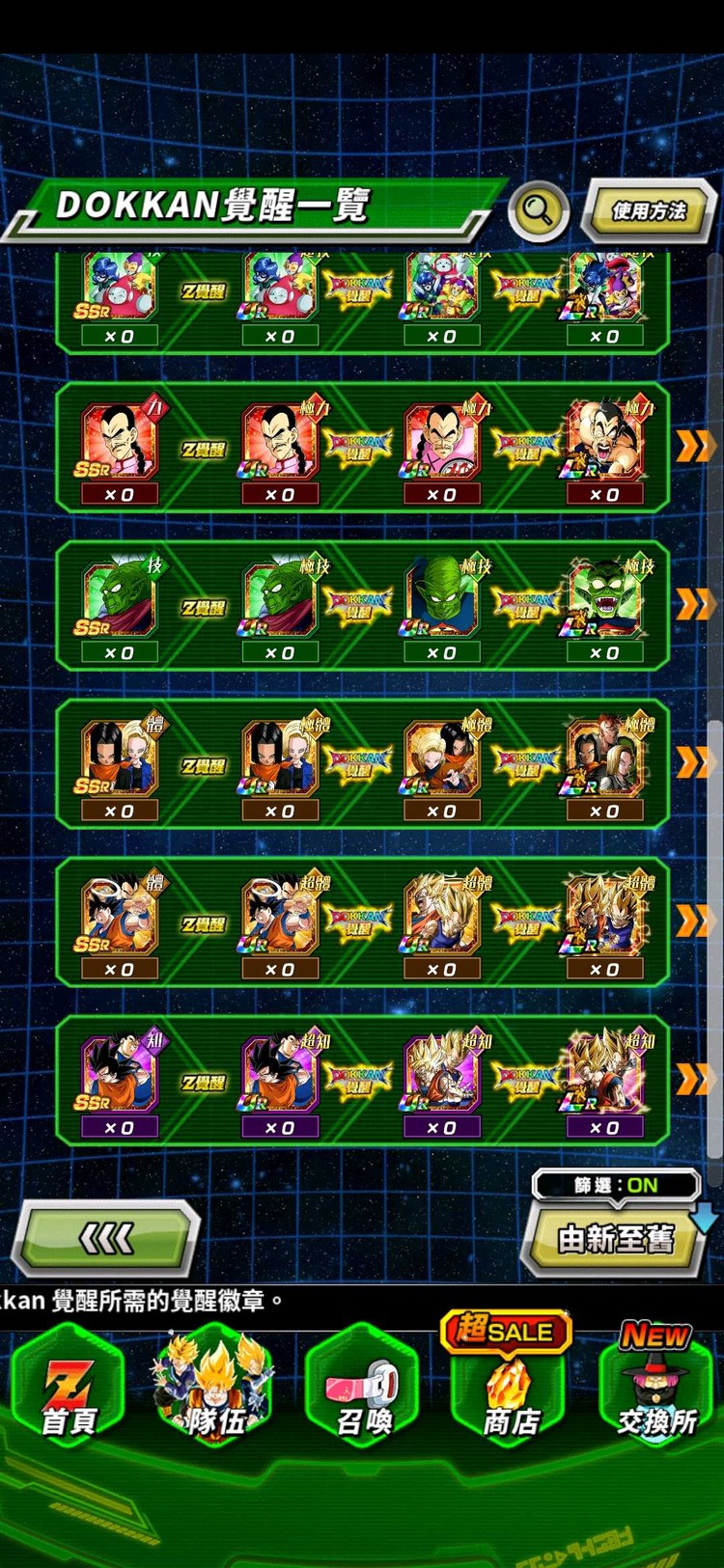Expand the Android 17 & 18 row arrow
The image size is (724, 1568).
click(693, 762)
